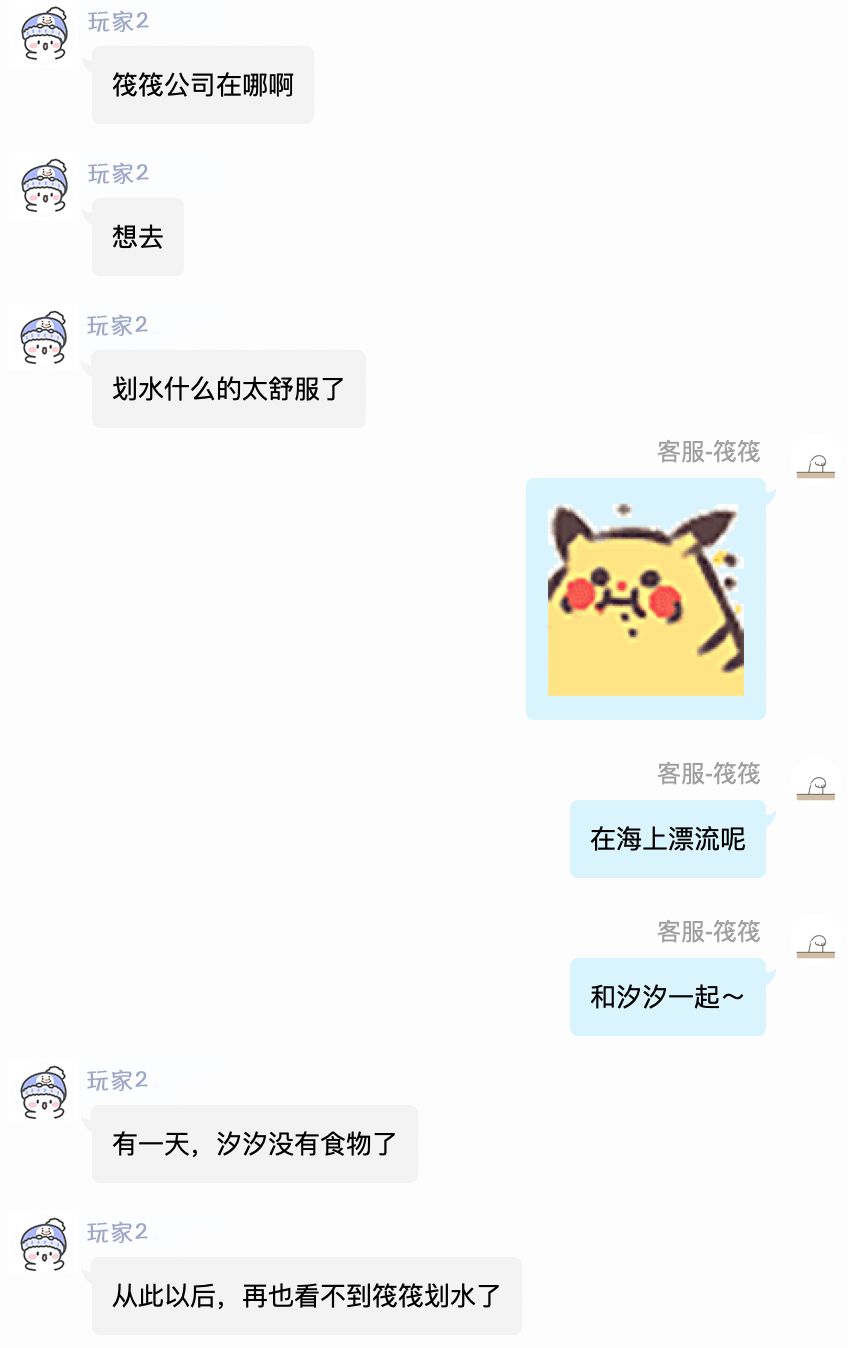Viewport: 848px width, 1348px height.
Task: Click the 客服-筏筏 label above the Pikachu sticker
Action: click(710, 452)
